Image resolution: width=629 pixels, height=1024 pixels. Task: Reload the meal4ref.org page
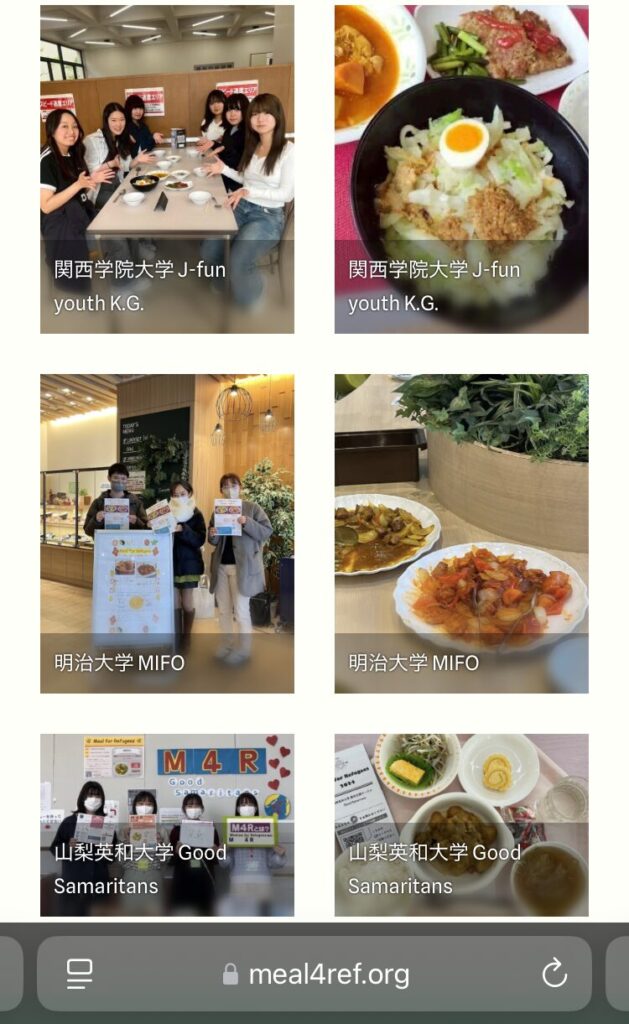coord(554,973)
